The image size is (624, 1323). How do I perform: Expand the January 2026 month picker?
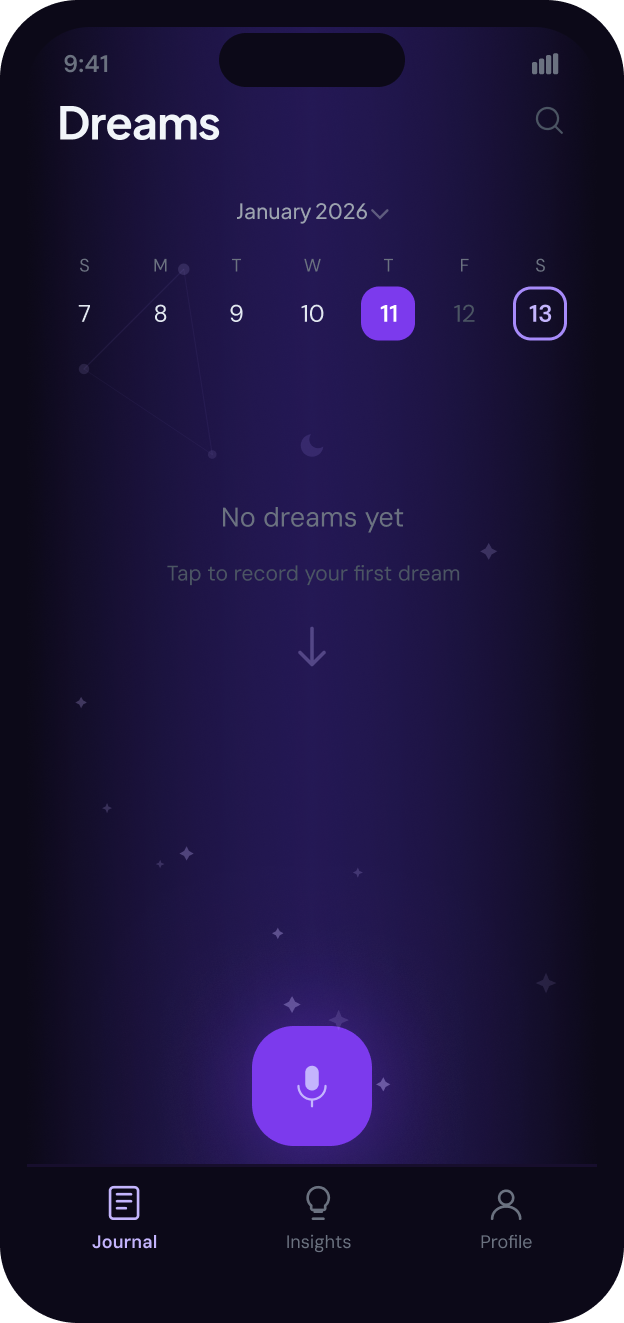point(312,212)
